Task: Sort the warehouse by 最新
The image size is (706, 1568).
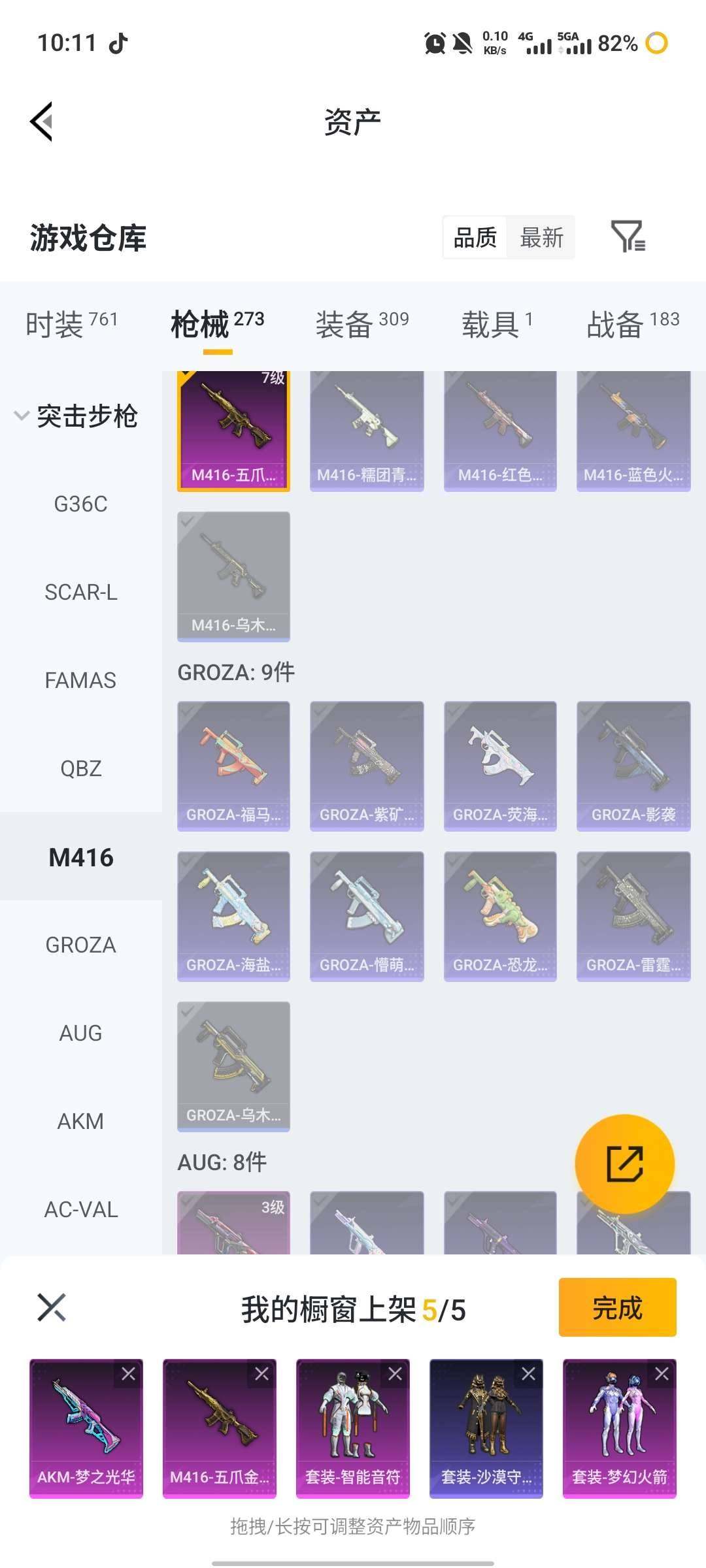Action: [x=541, y=237]
